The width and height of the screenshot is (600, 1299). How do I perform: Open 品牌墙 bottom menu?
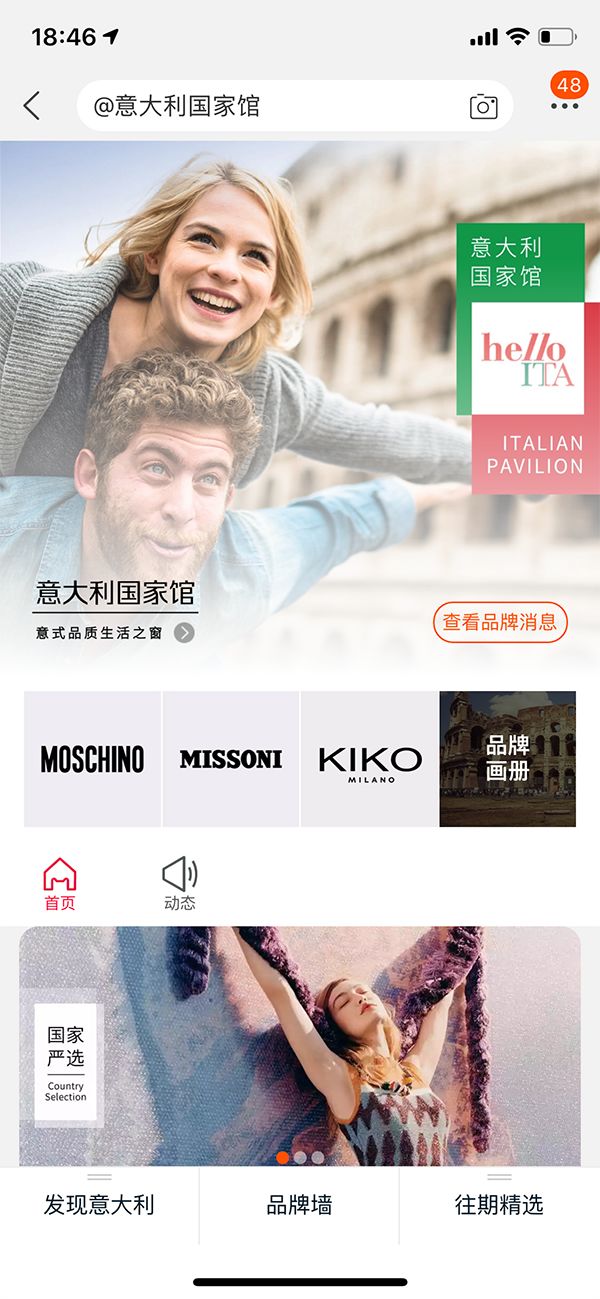(299, 1204)
